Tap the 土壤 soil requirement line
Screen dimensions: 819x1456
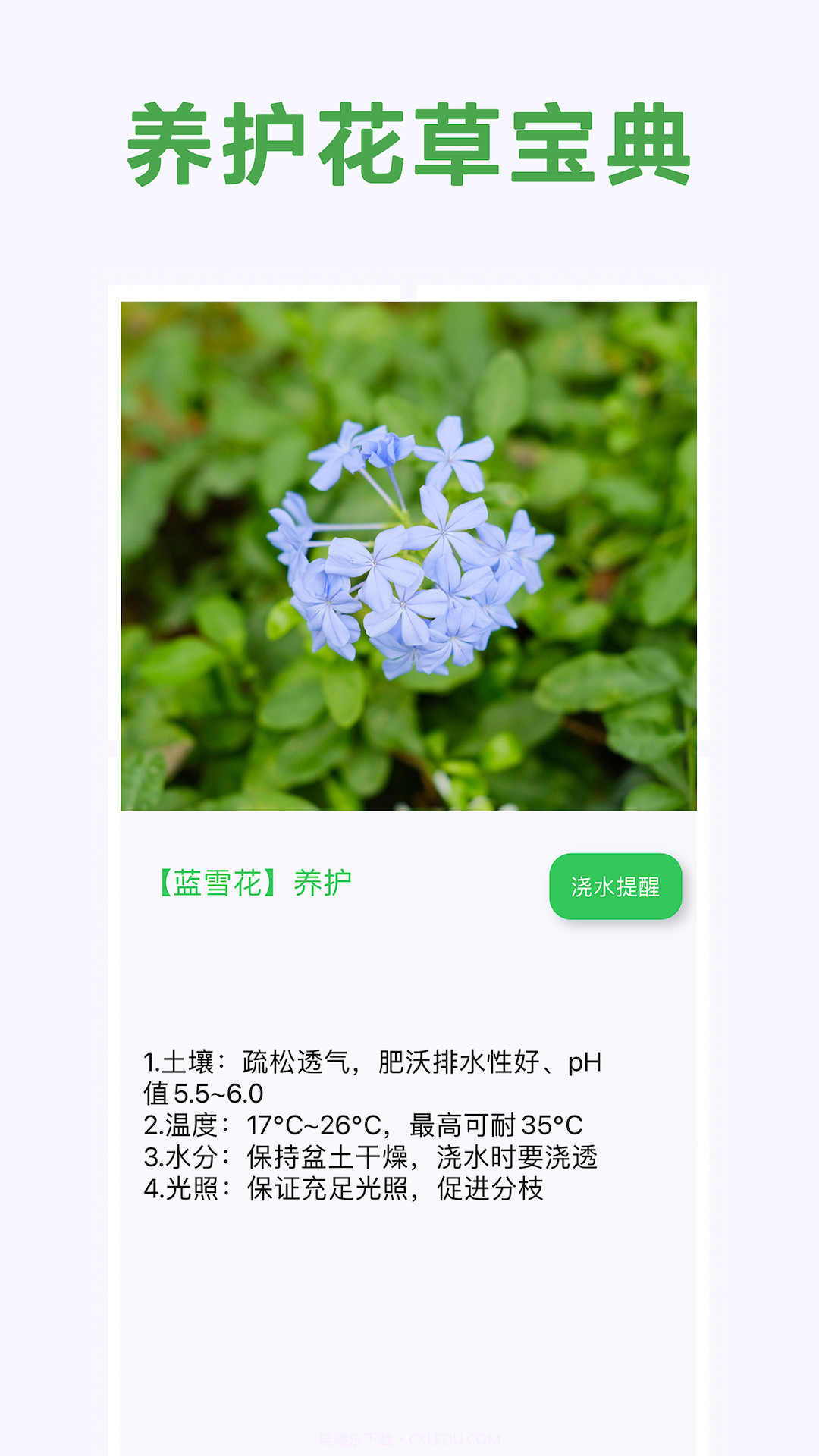tap(372, 1062)
